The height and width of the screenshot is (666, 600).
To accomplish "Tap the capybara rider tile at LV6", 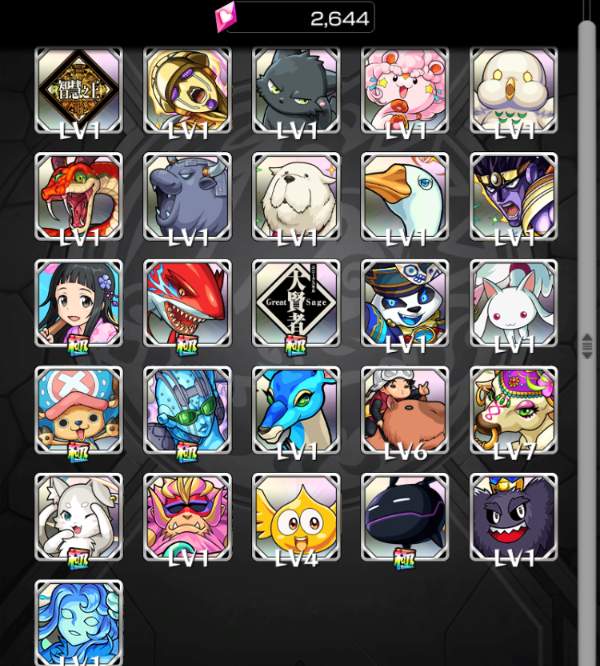I will point(405,411).
